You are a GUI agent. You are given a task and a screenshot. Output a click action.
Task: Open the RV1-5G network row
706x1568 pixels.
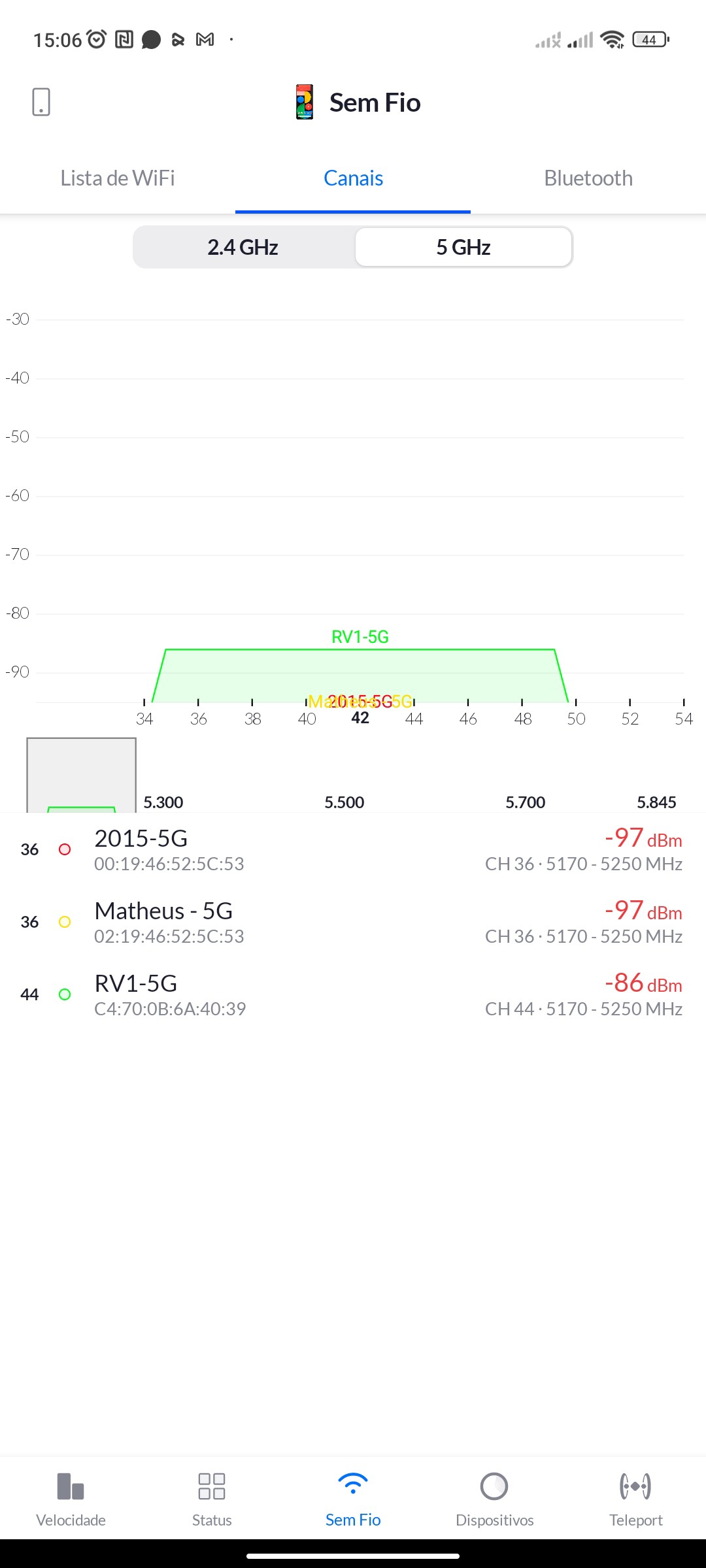(x=353, y=994)
